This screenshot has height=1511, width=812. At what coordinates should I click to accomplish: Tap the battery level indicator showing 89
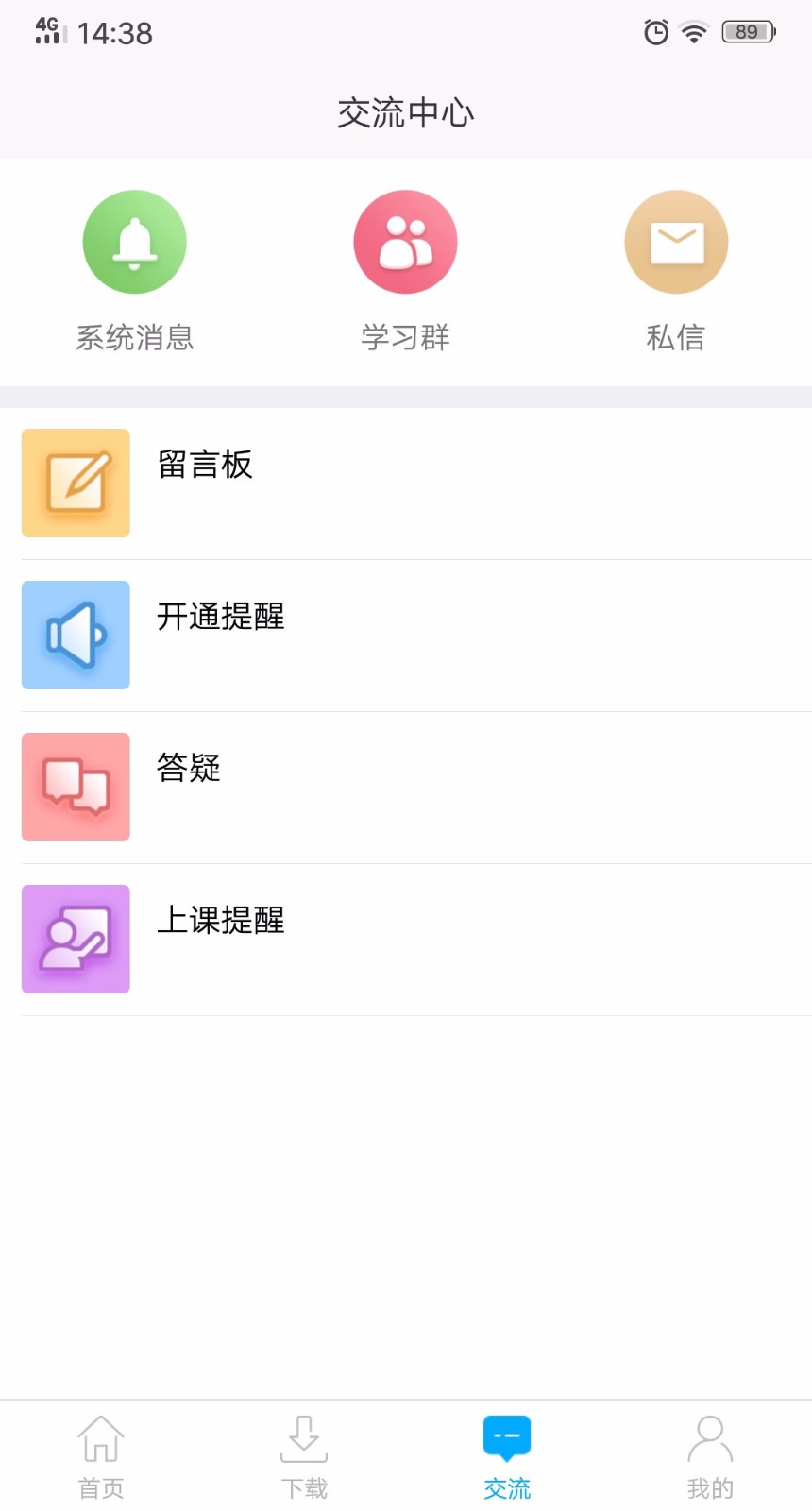(x=745, y=31)
